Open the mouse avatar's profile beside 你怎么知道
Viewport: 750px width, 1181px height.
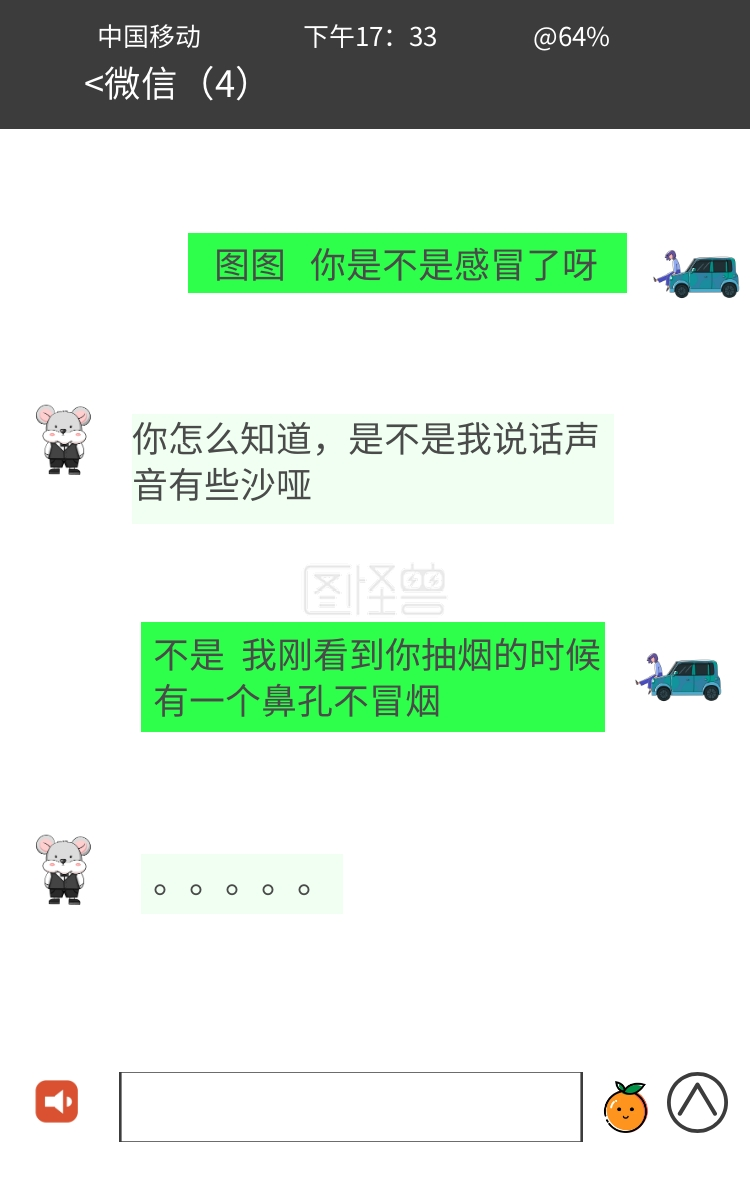tap(63, 439)
